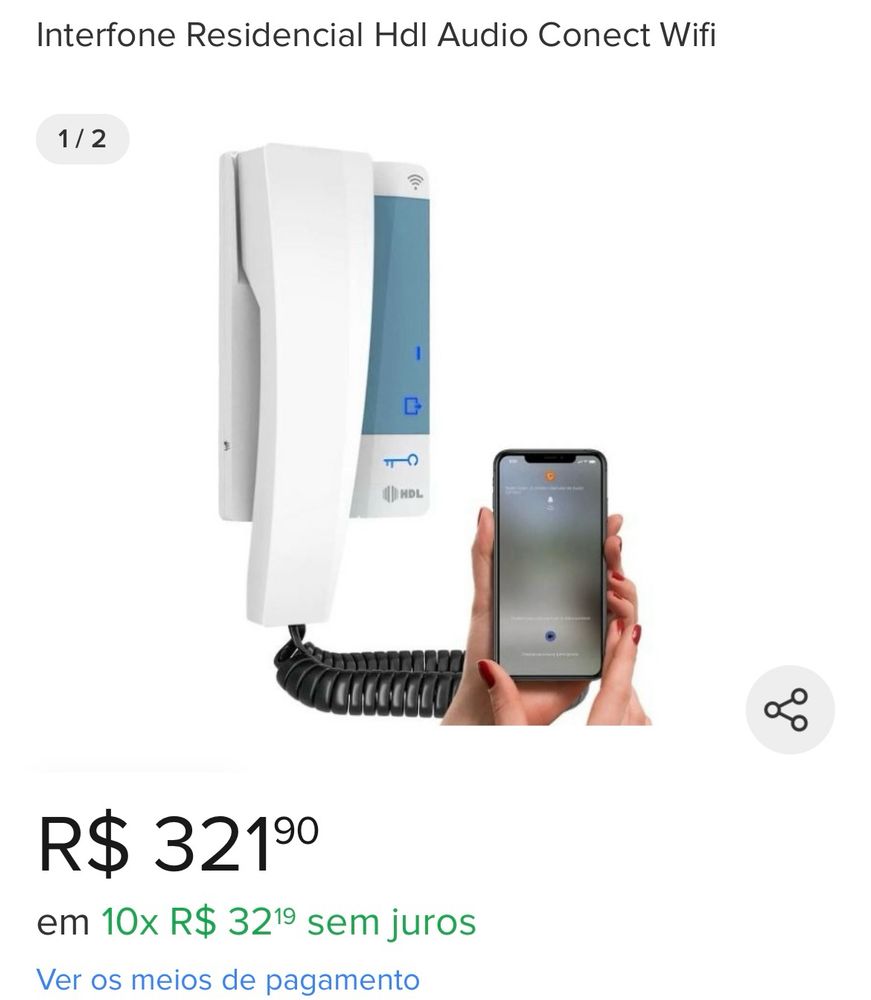
Task: Open the intercom product photo
Action: pos(435,434)
